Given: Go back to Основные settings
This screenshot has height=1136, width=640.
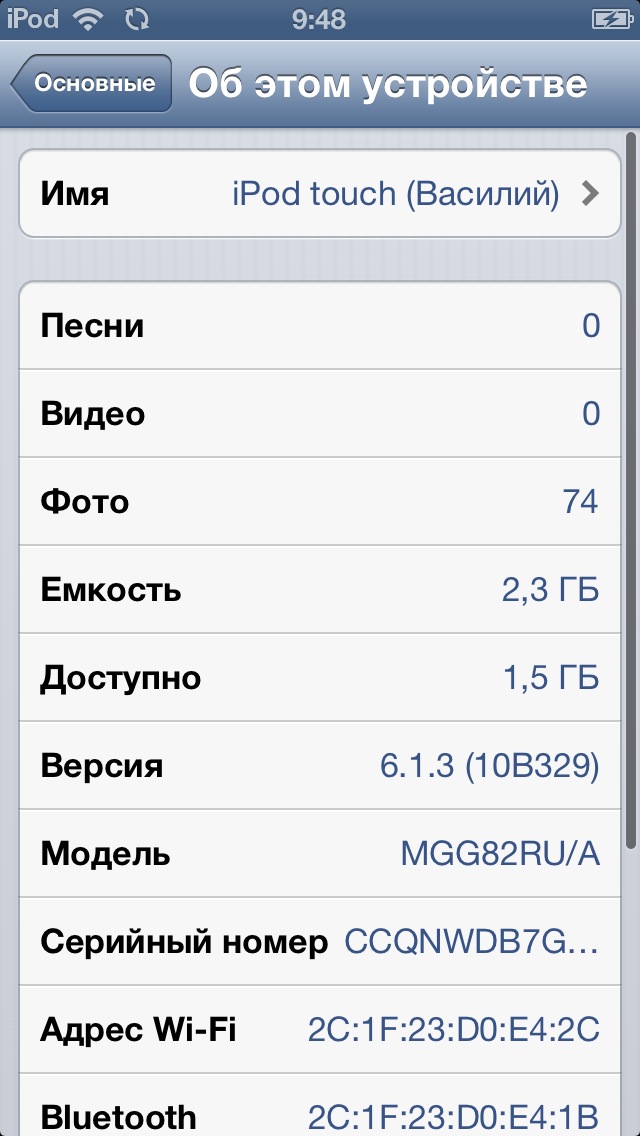Looking at the screenshot, I should (x=92, y=83).
